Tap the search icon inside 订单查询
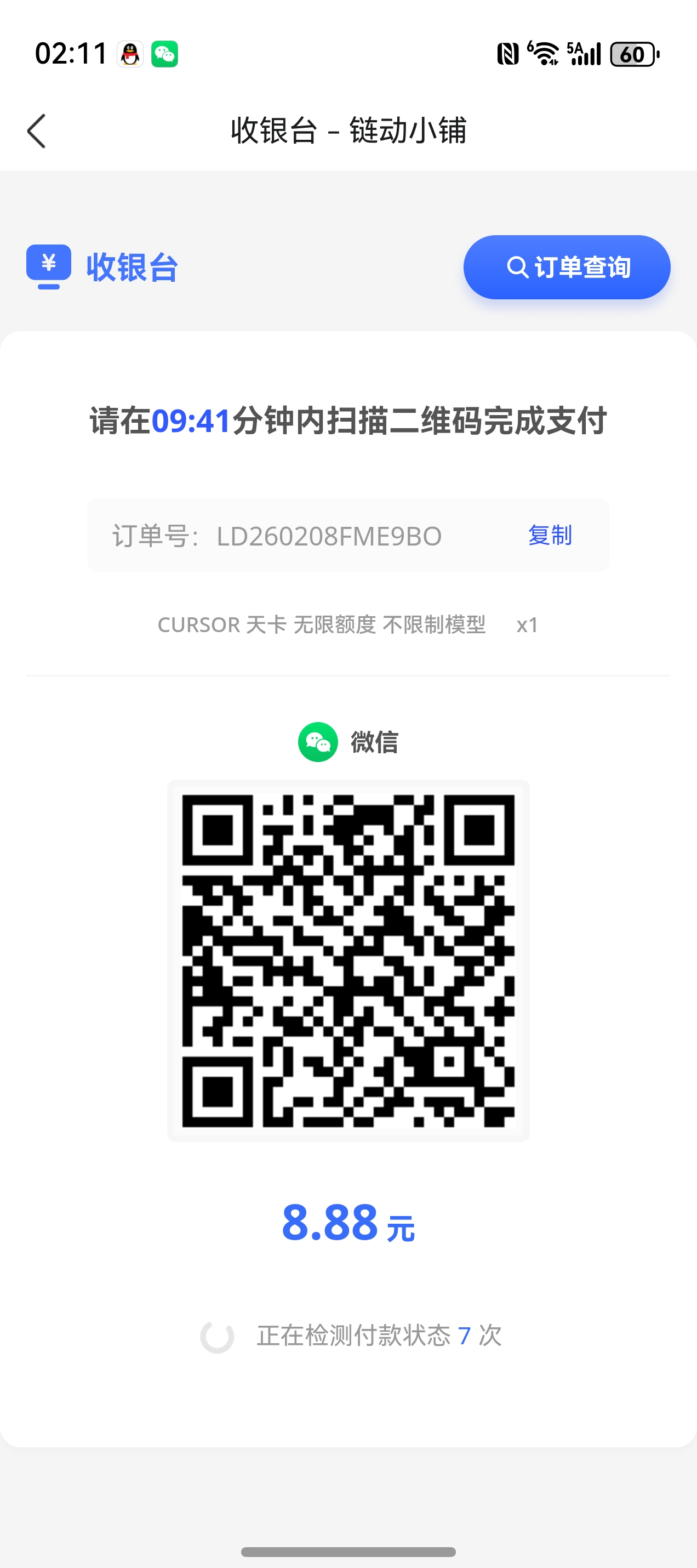Viewport: 697px width, 1568px height. click(518, 266)
